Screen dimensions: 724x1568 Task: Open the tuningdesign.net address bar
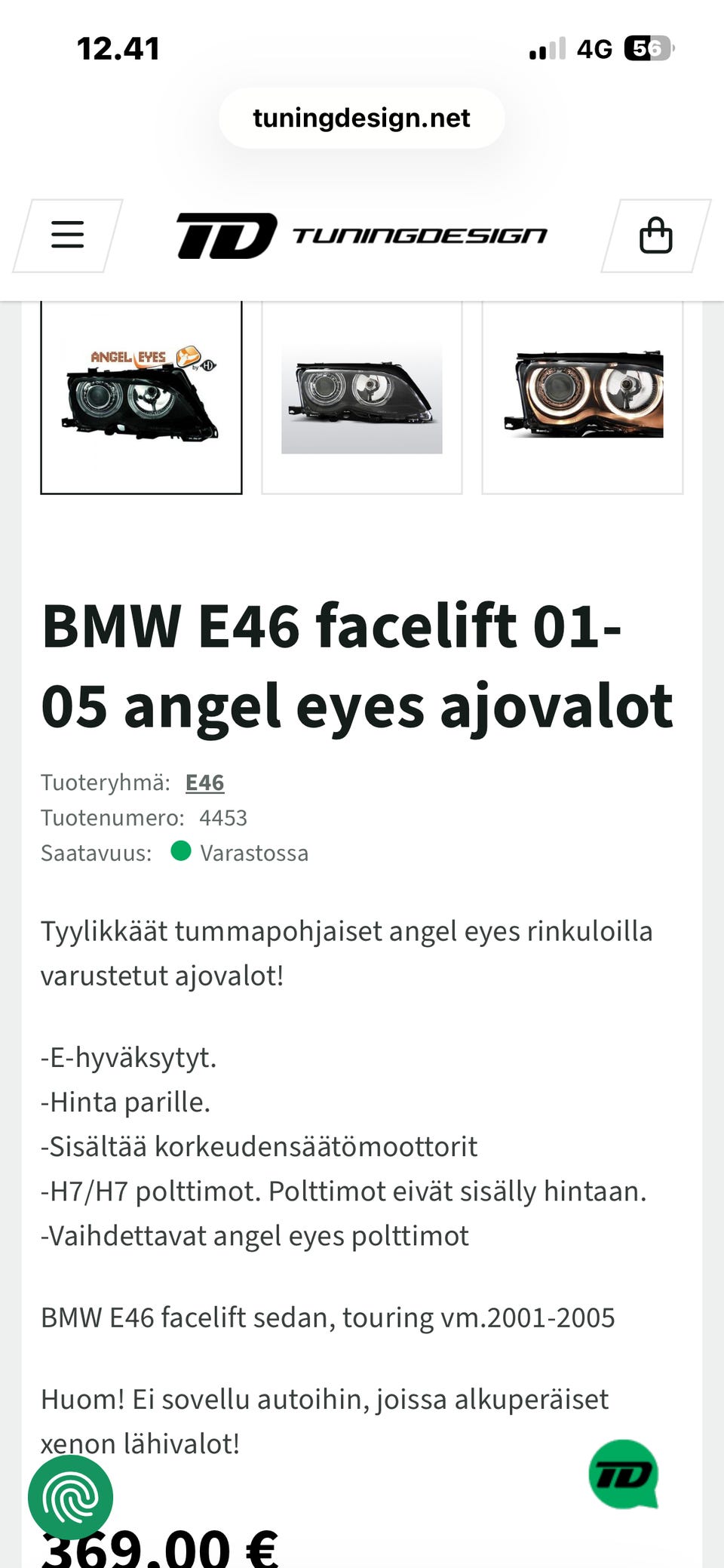pos(362,118)
